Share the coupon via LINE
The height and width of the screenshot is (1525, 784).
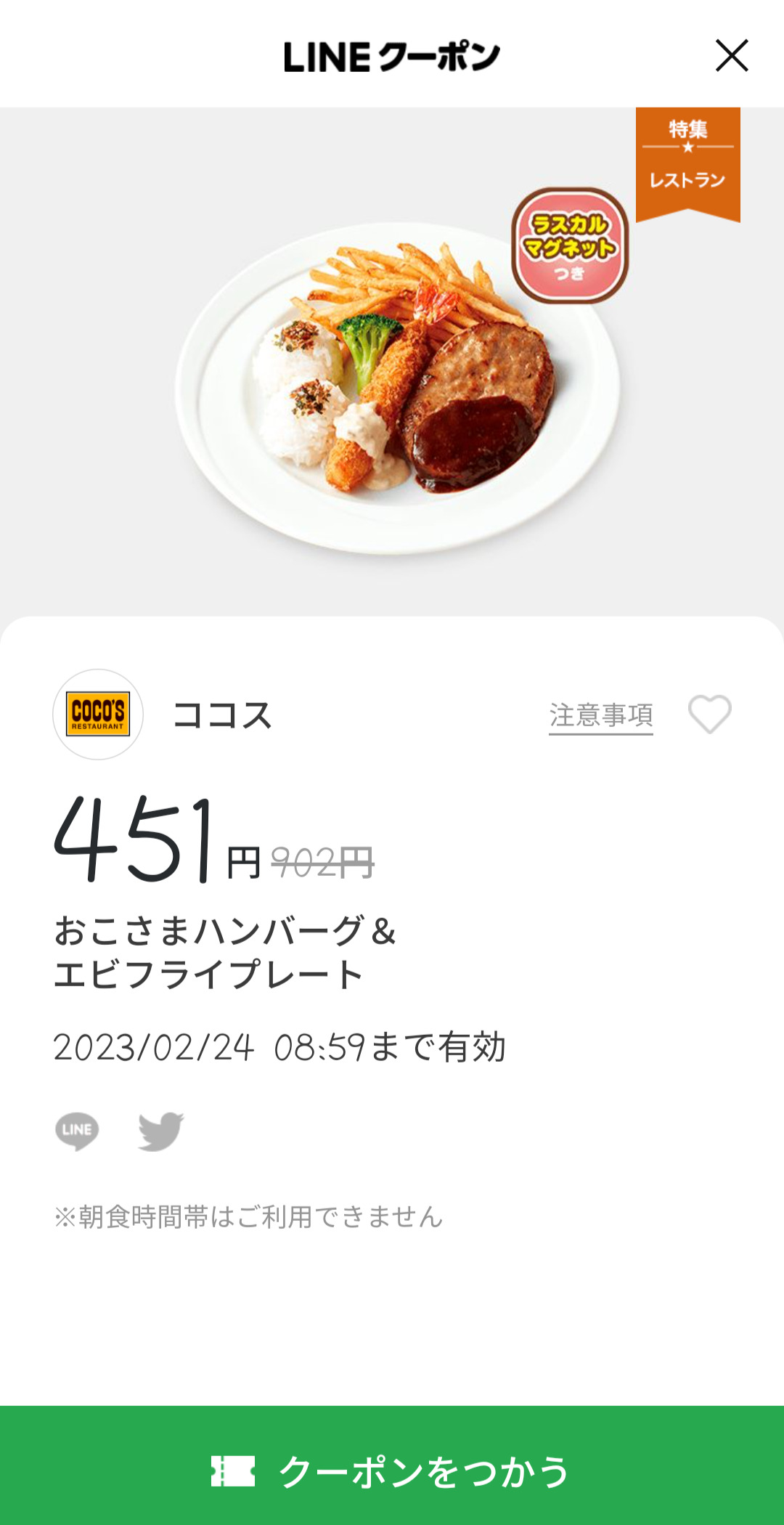77,1131
